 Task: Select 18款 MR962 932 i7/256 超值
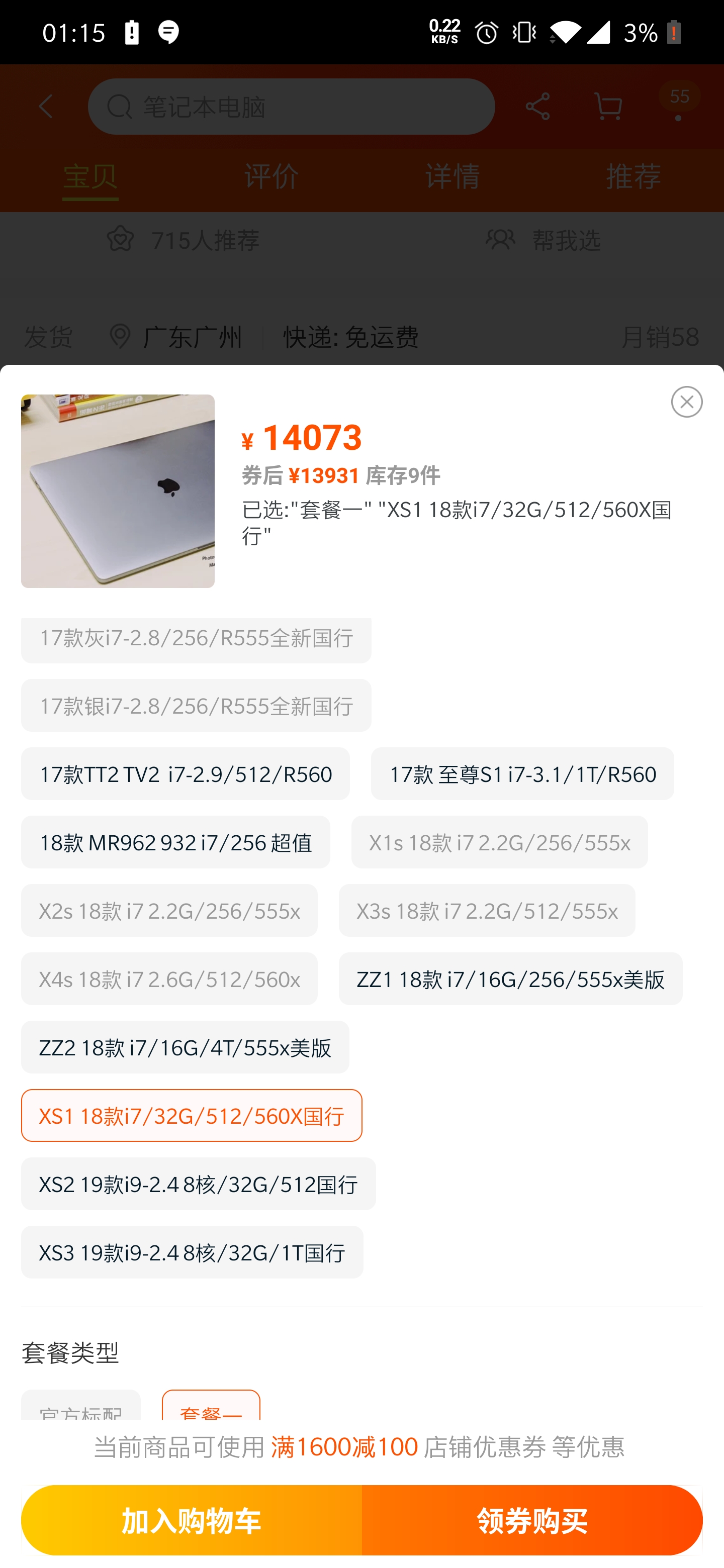point(175,842)
